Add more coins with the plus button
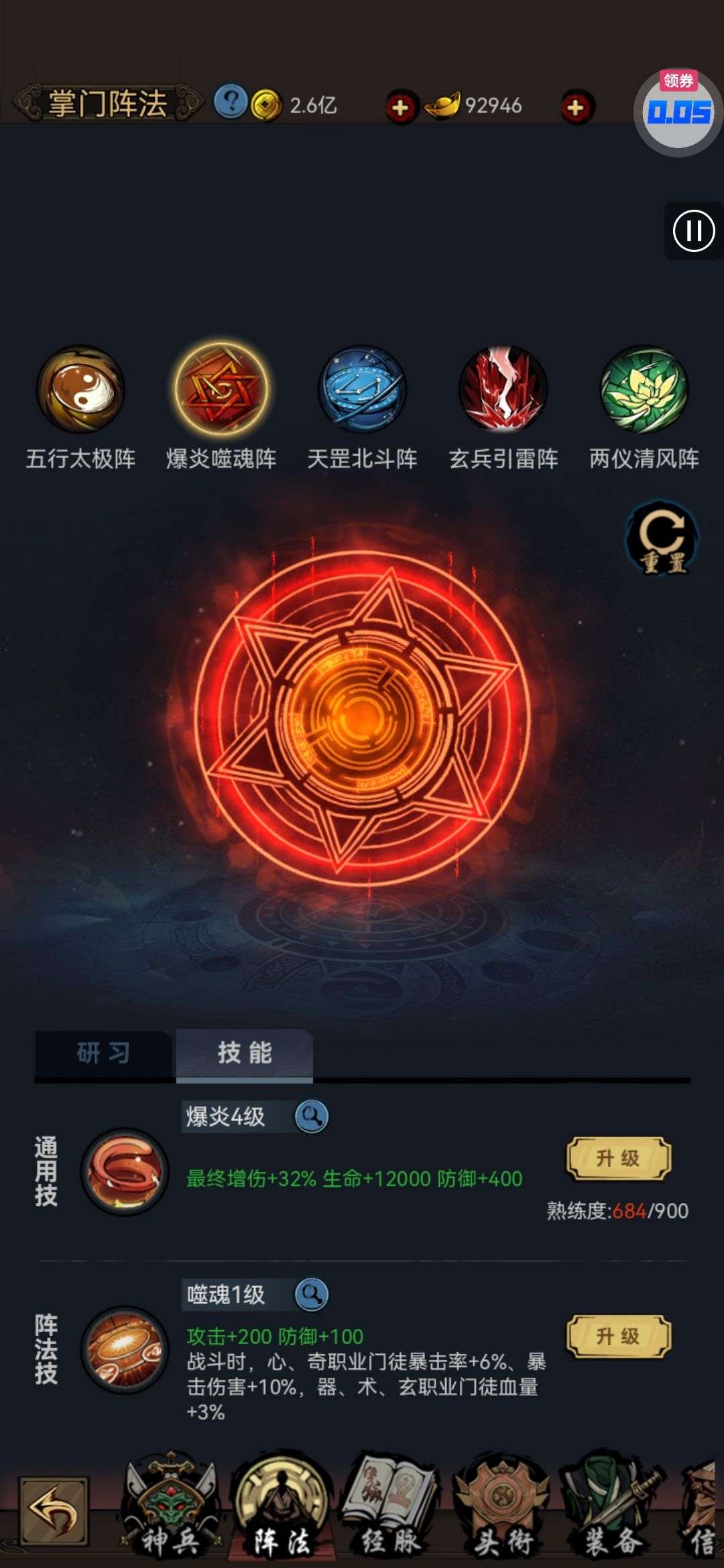The width and height of the screenshot is (724, 1568). pyautogui.click(x=401, y=107)
